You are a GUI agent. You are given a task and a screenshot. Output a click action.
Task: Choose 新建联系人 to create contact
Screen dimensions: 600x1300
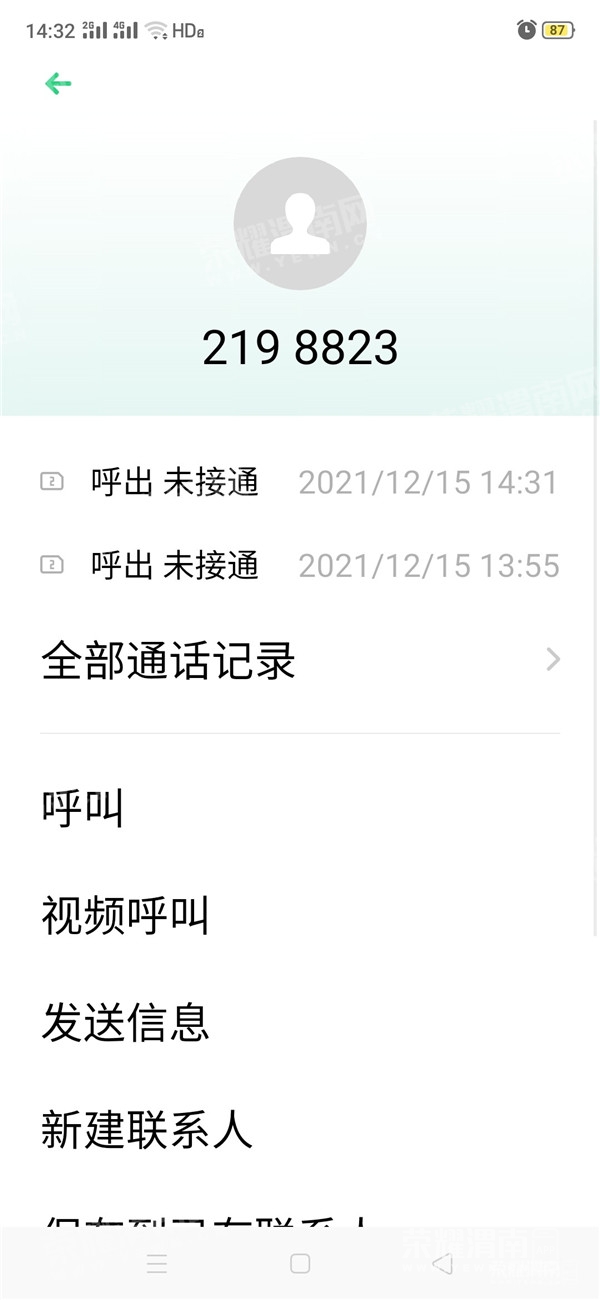pyautogui.click(x=146, y=1130)
